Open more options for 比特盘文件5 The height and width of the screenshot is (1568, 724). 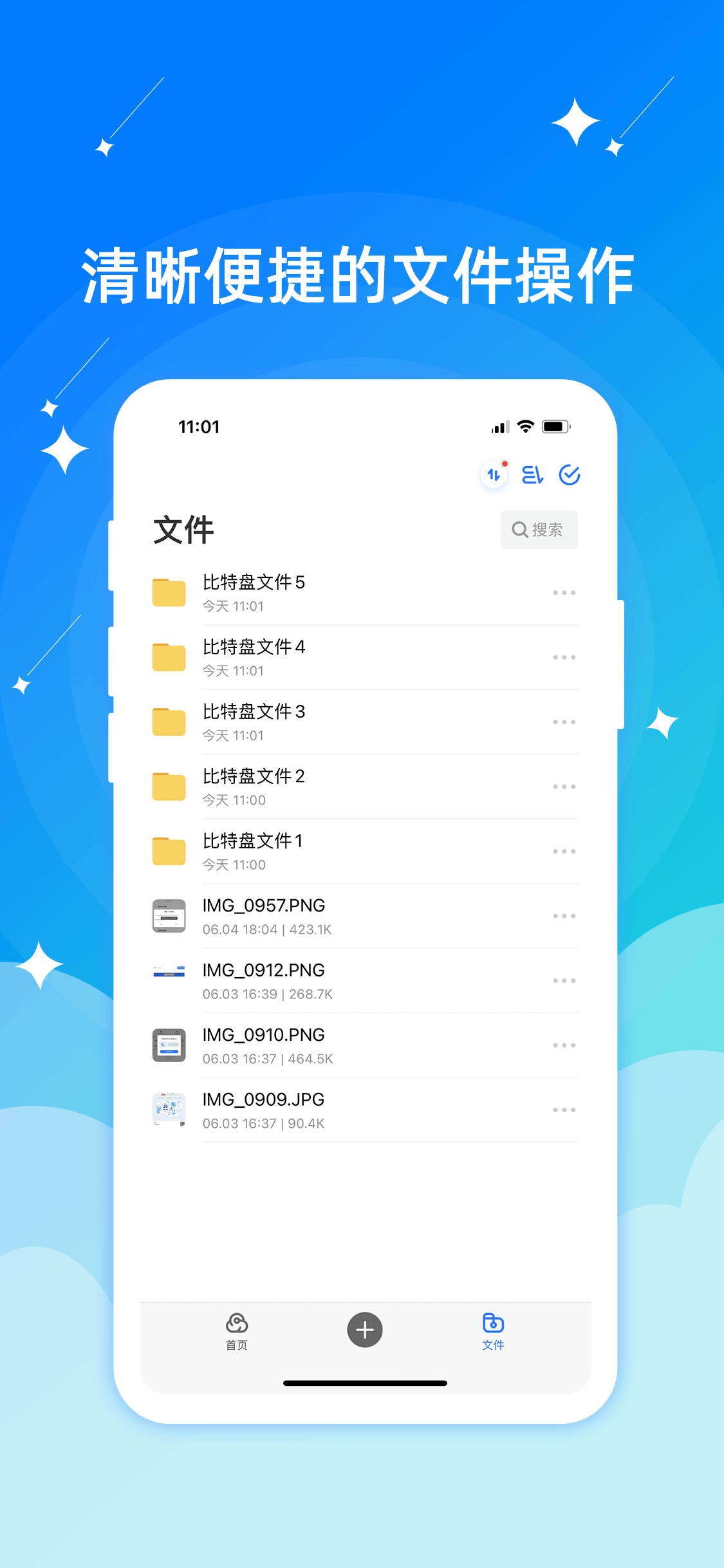click(564, 592)
